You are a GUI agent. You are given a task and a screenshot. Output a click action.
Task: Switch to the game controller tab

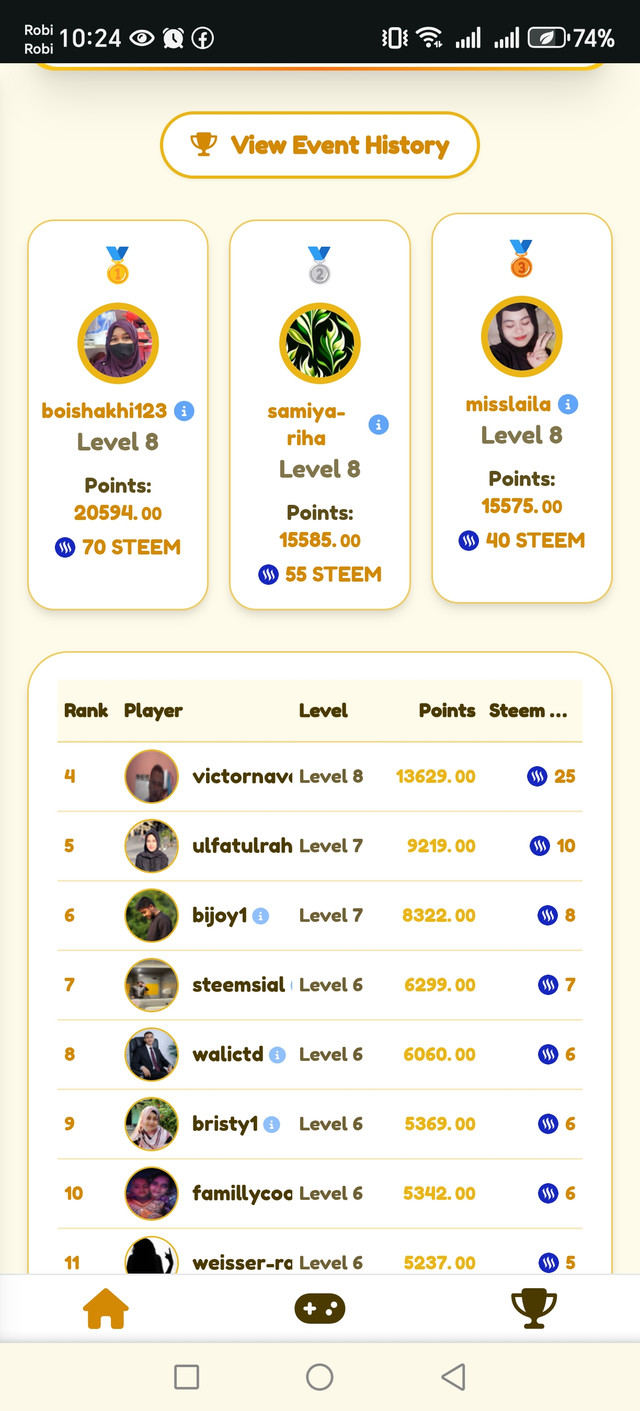pos(320,1308)
